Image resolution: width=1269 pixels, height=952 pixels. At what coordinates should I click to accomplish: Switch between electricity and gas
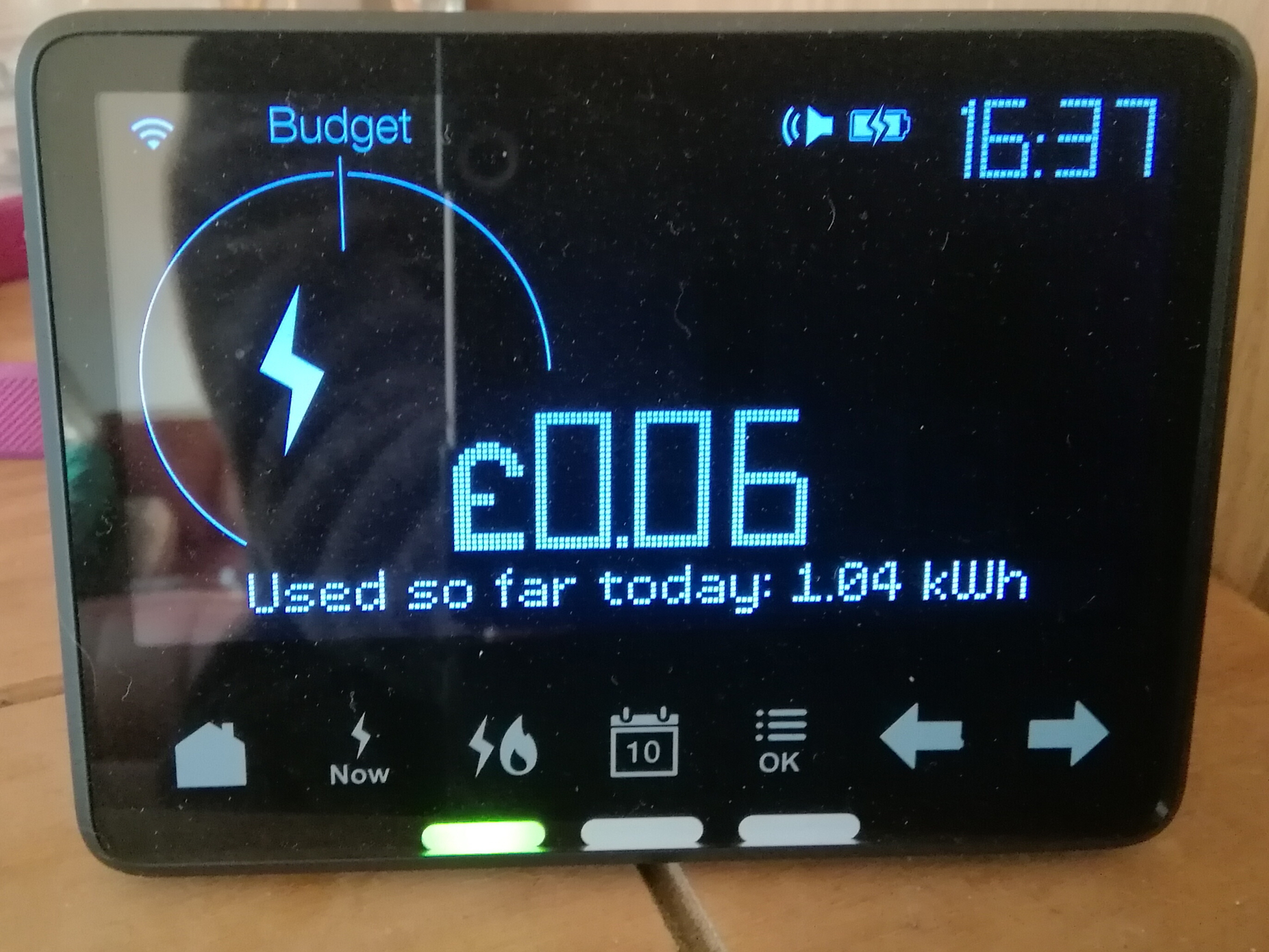[x=503, y=747]
